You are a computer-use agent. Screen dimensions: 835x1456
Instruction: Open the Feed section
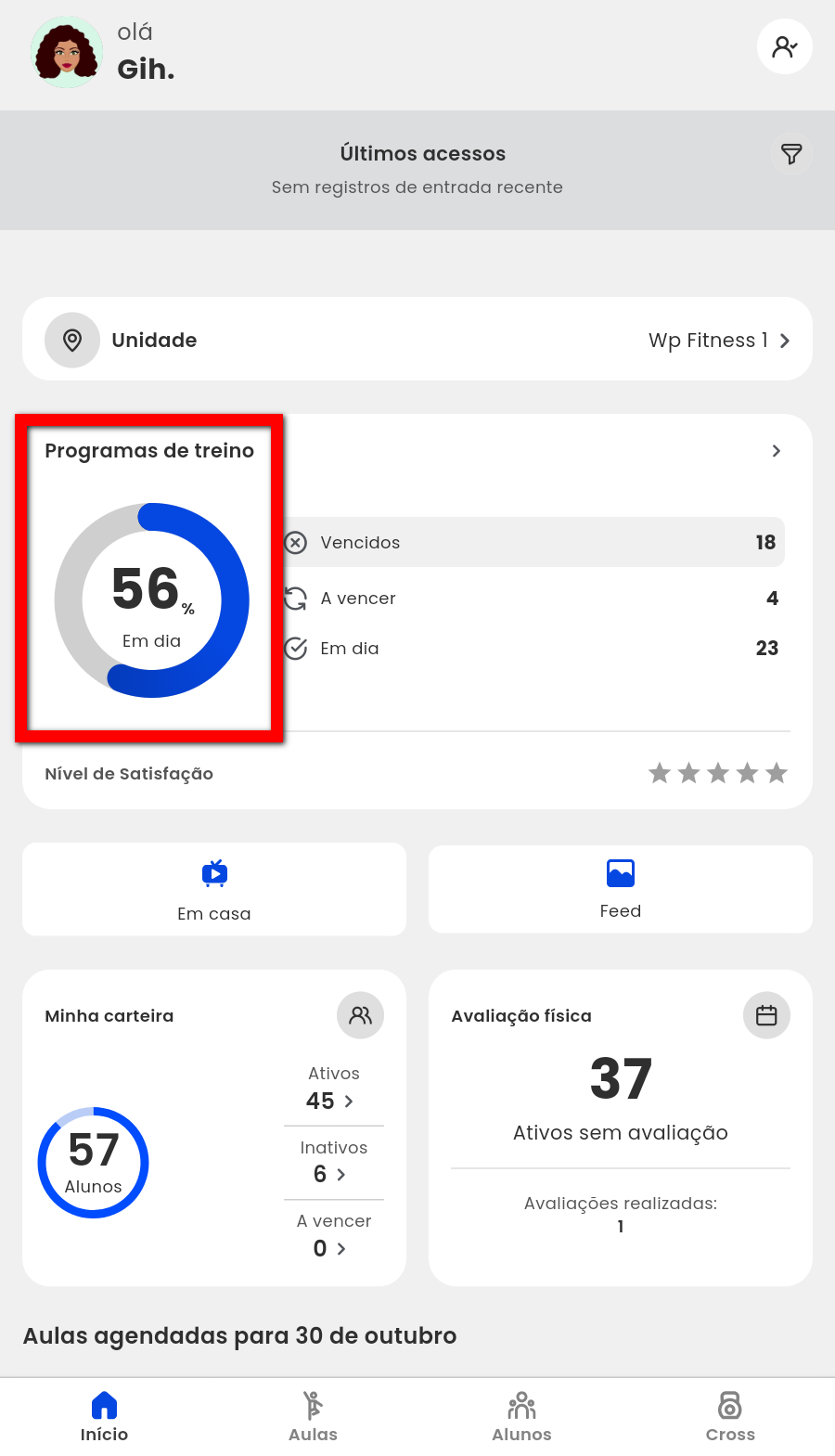[x=620, y=889]
